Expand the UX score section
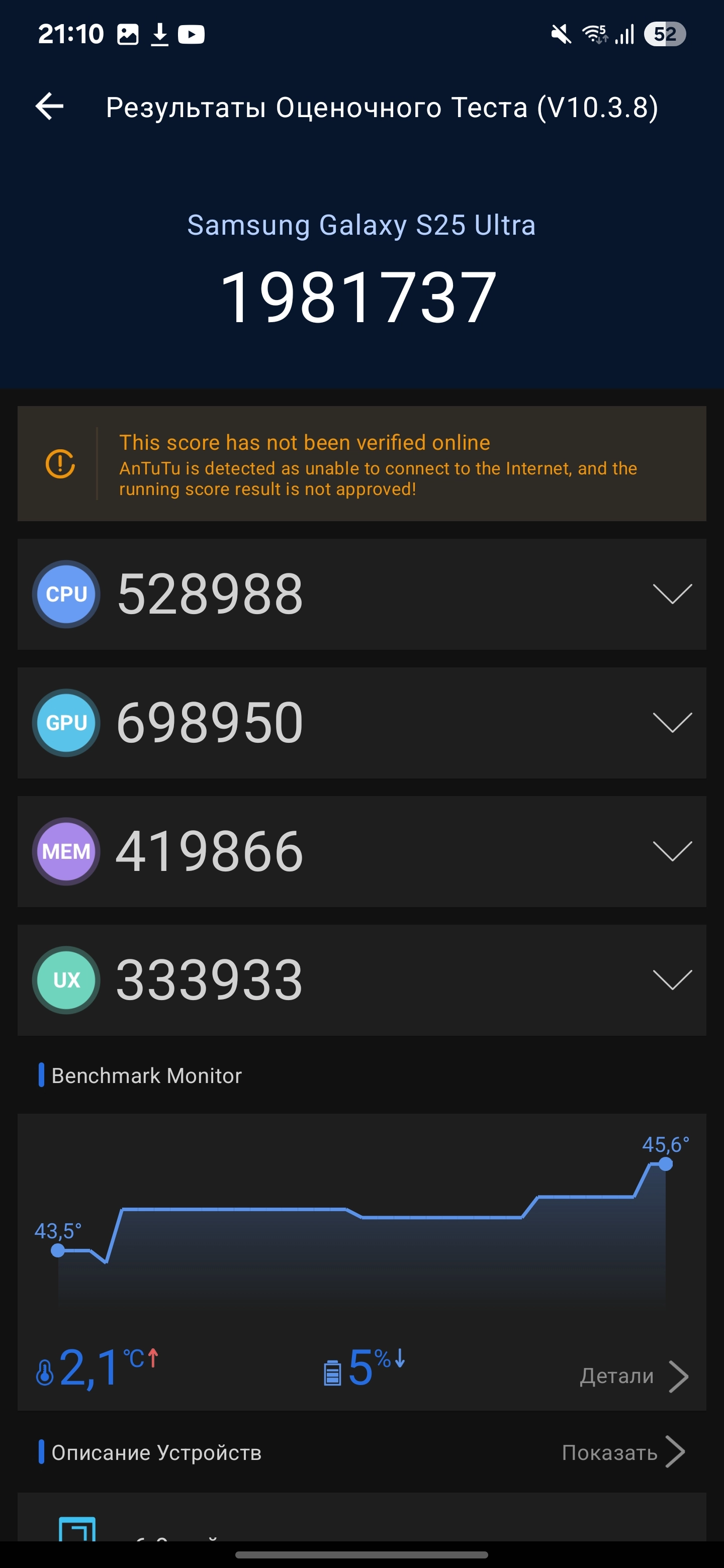Viewport: 724px width, 1568px height. [x=672, y=980]
